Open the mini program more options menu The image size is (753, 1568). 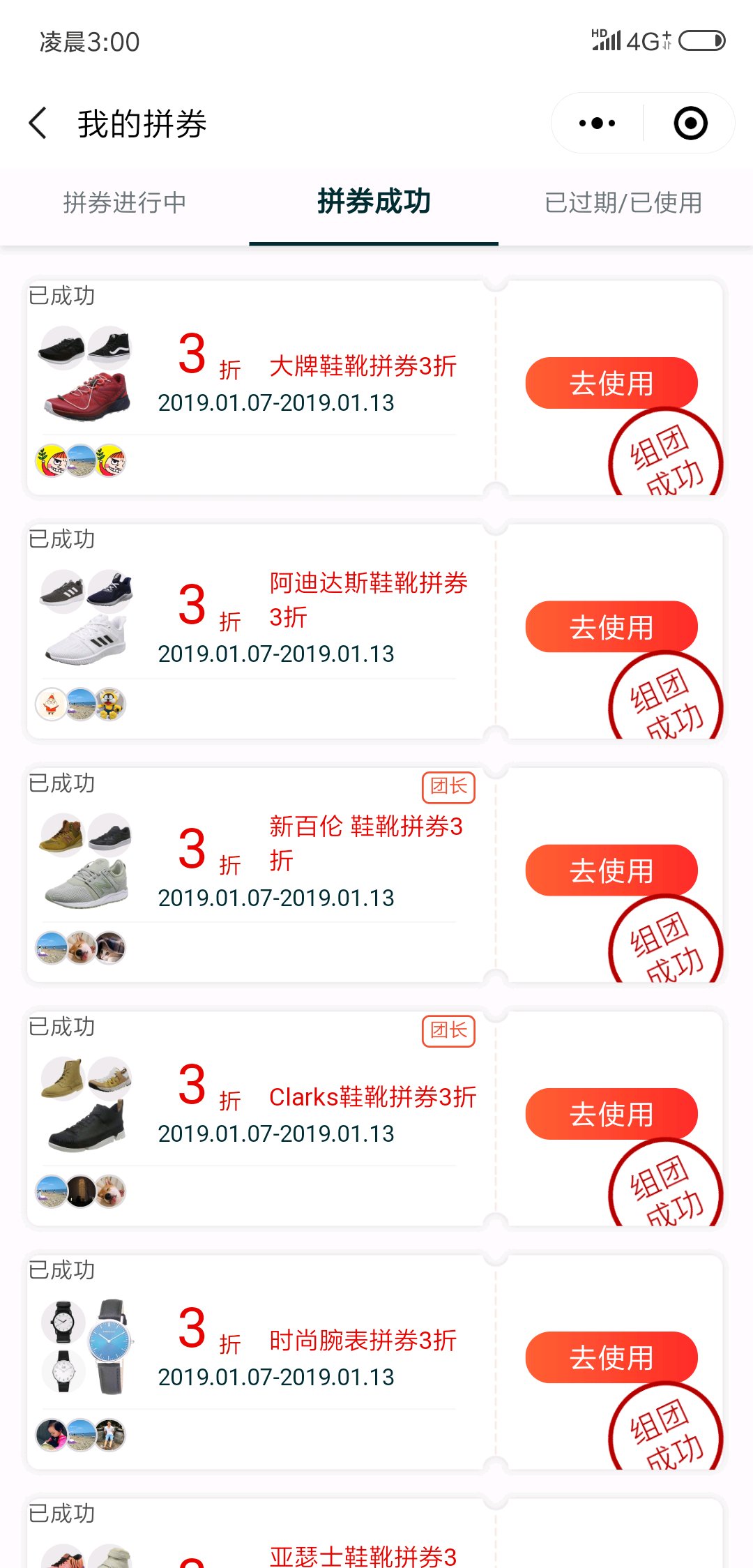pyautogui.click(x=597, y=123)
